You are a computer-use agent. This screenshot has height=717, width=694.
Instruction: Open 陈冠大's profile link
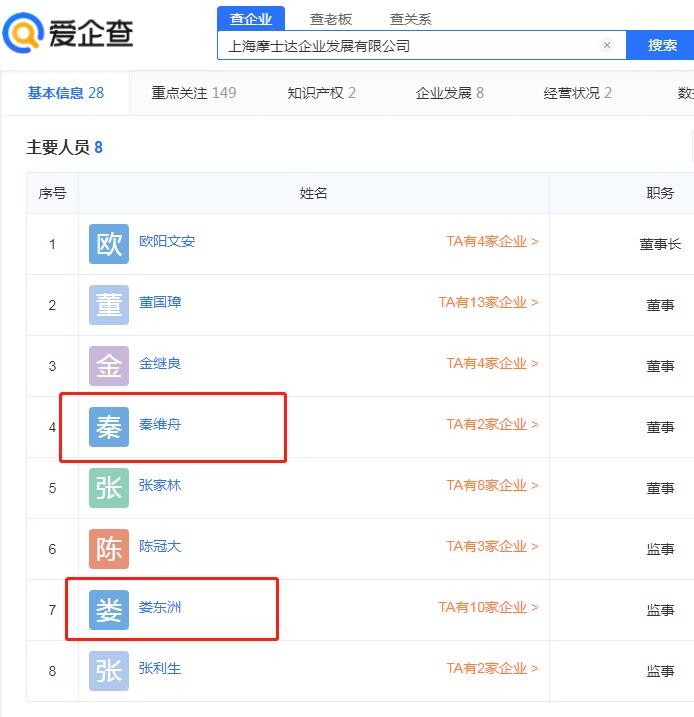160,546
